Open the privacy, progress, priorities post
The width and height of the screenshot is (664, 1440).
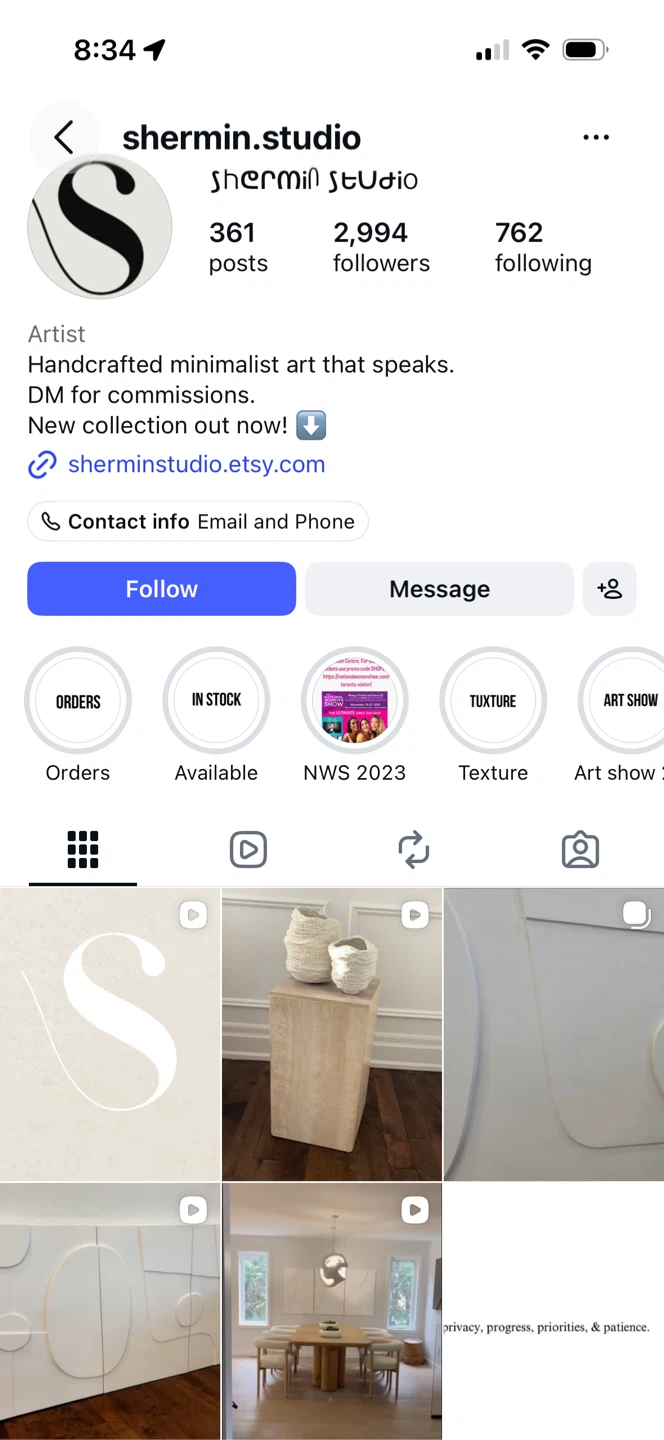point(554,1312)
